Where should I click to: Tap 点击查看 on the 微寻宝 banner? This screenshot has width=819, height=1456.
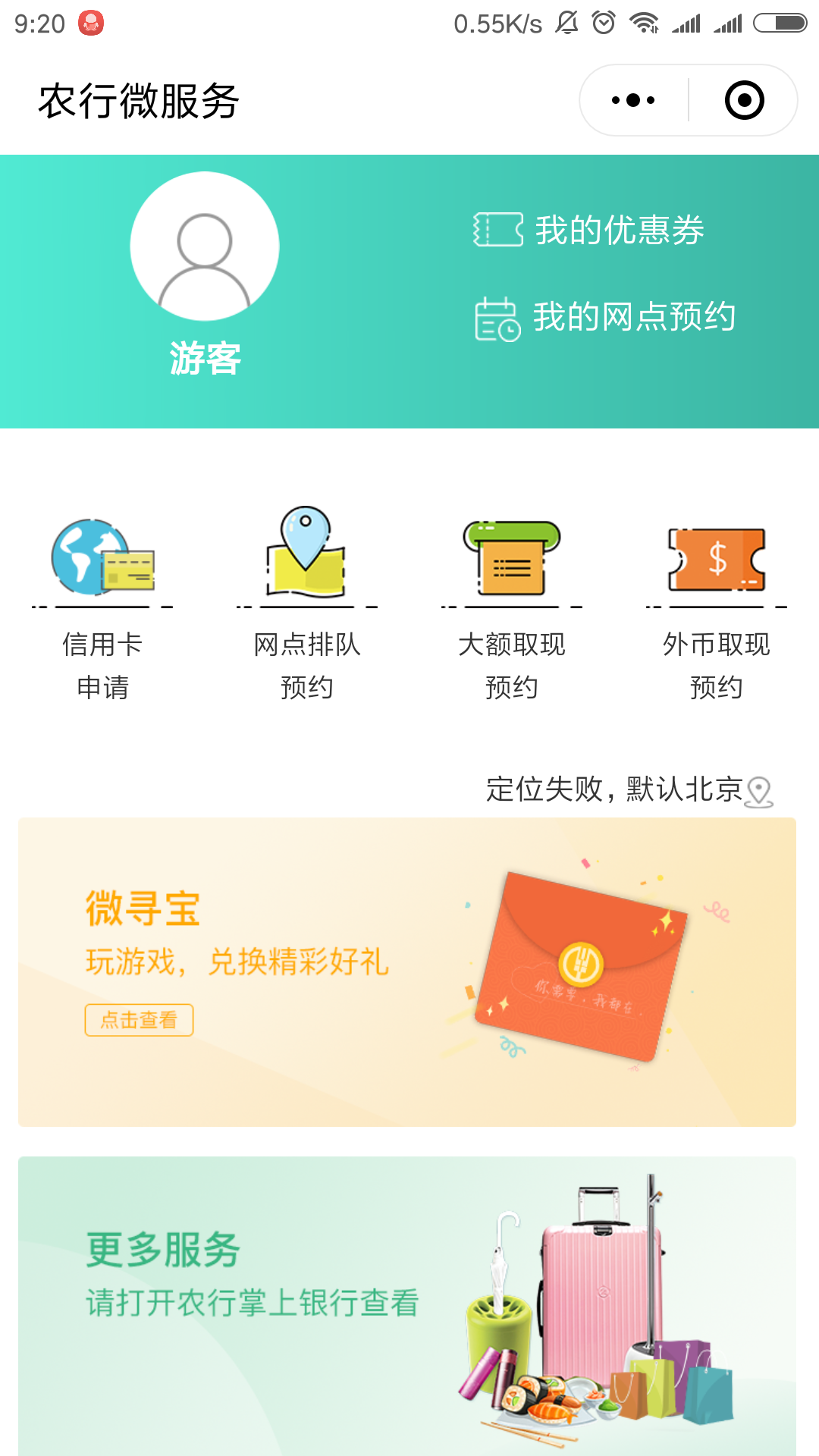pyautogui.click(x=139, y=1020)
